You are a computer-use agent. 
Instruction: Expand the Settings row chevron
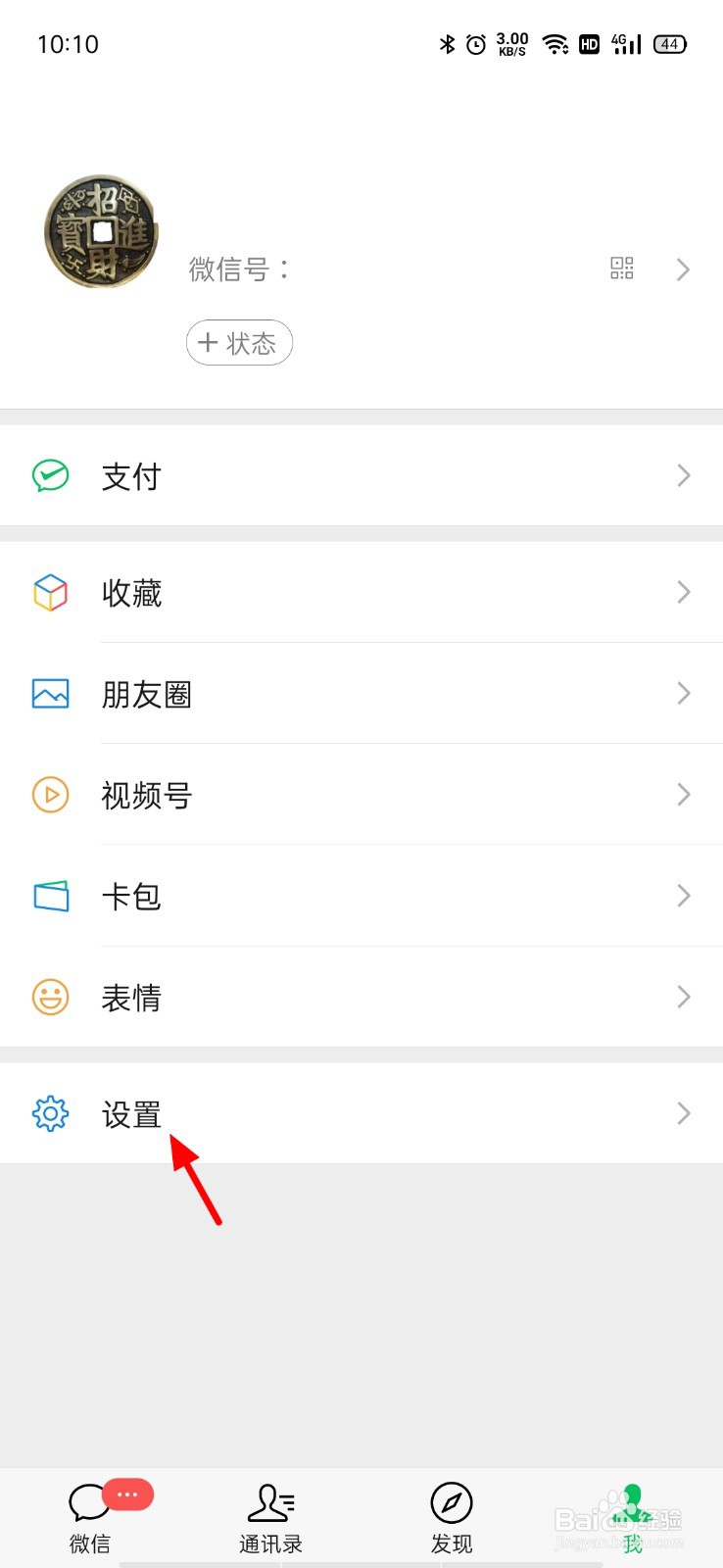coord(683,1113)
